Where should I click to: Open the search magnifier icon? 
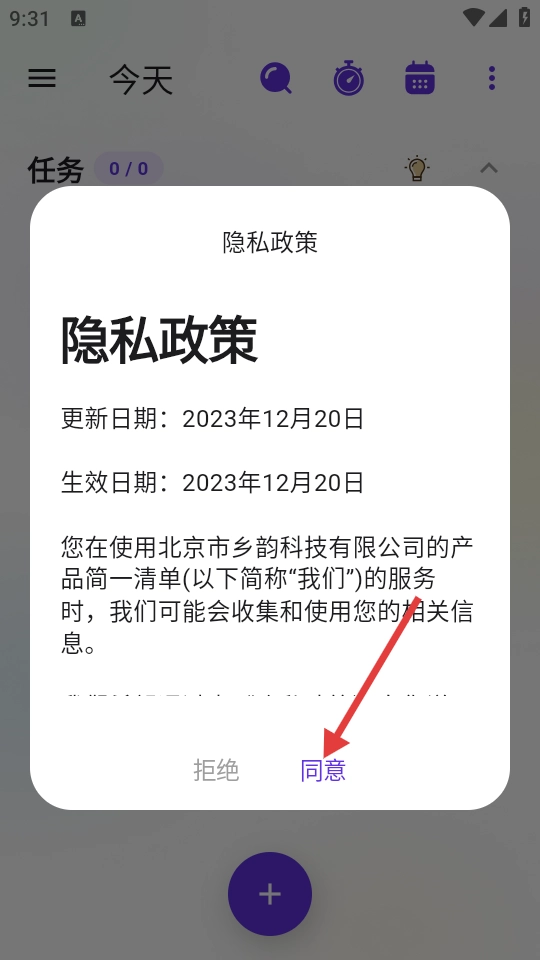coord(276,78)
